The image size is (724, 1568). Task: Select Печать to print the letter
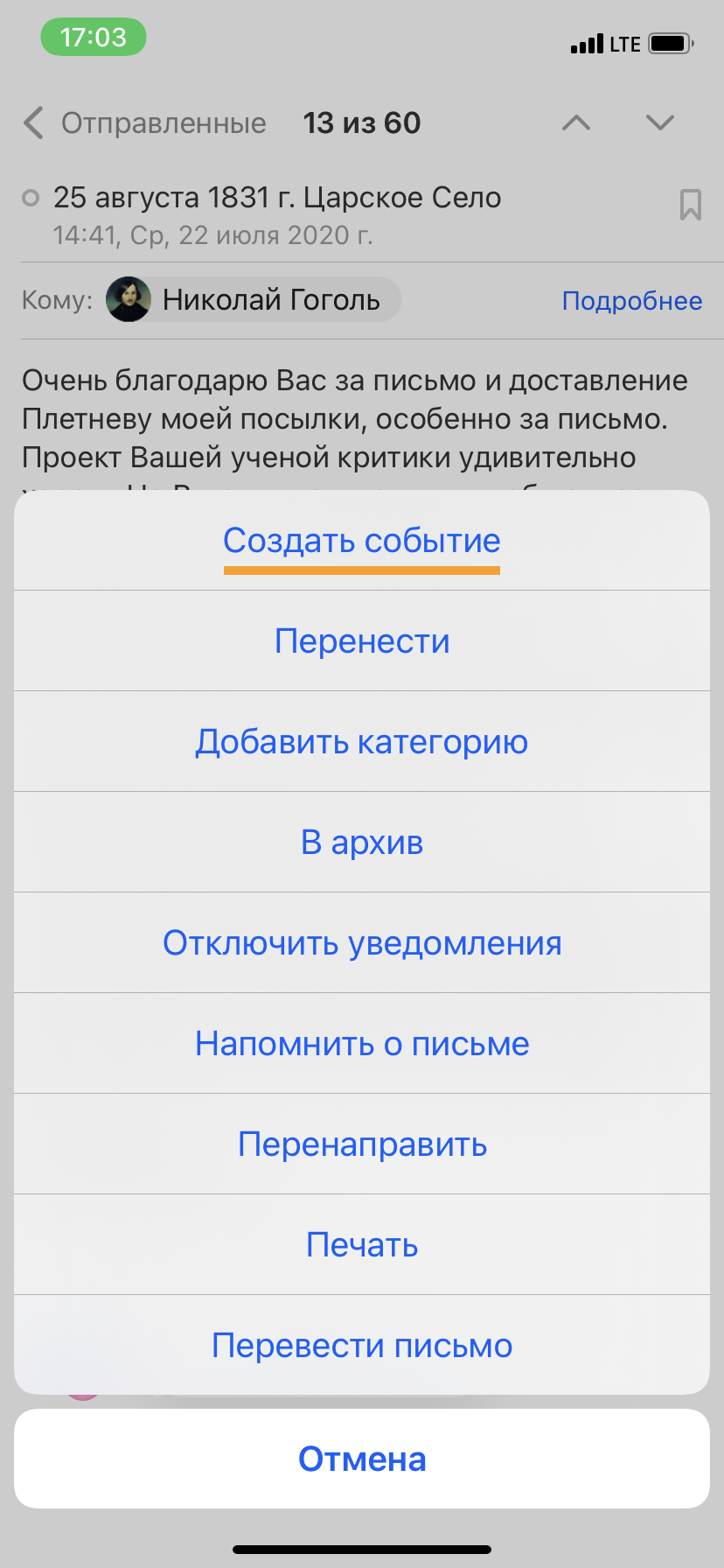coord(362,1245)
